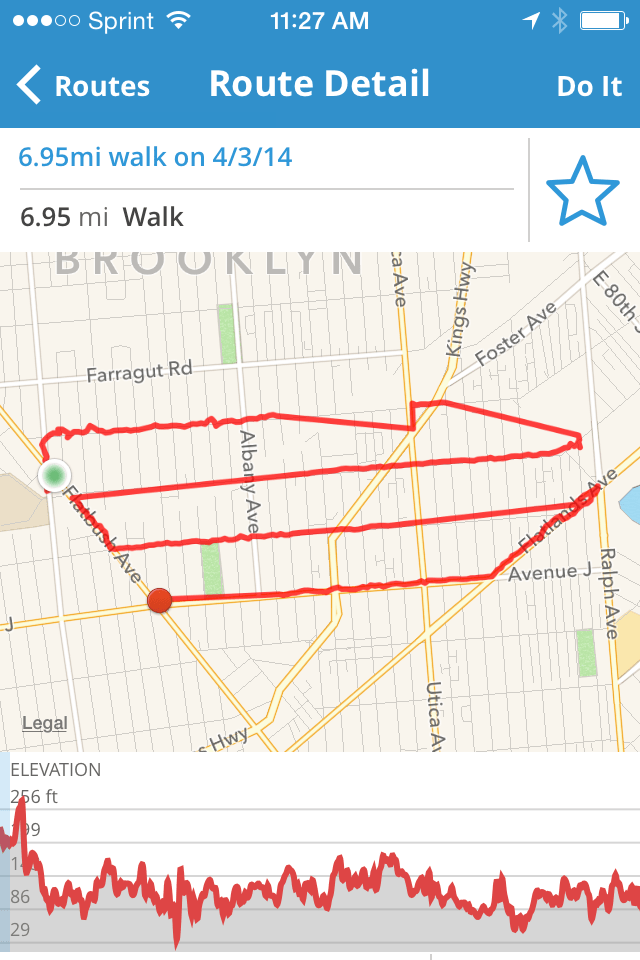Open the map's Legal link

(x=45, y=723)
